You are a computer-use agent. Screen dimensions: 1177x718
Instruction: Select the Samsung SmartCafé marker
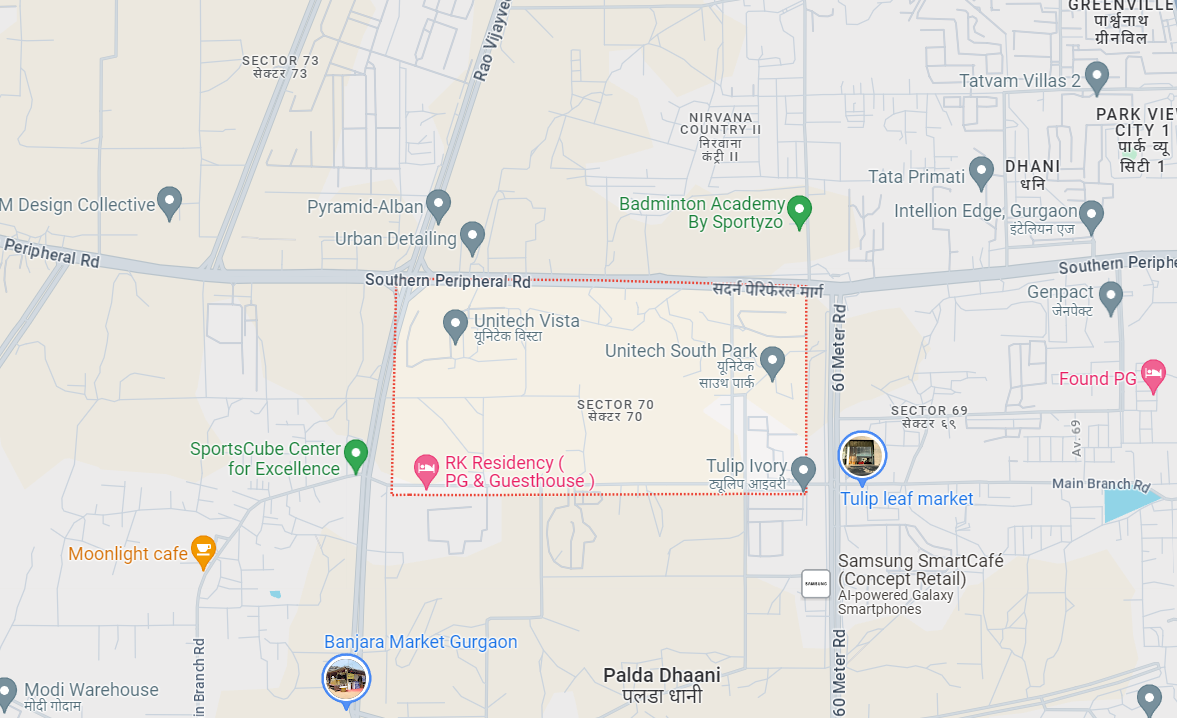pyautogui.click(x=815, y=583)
